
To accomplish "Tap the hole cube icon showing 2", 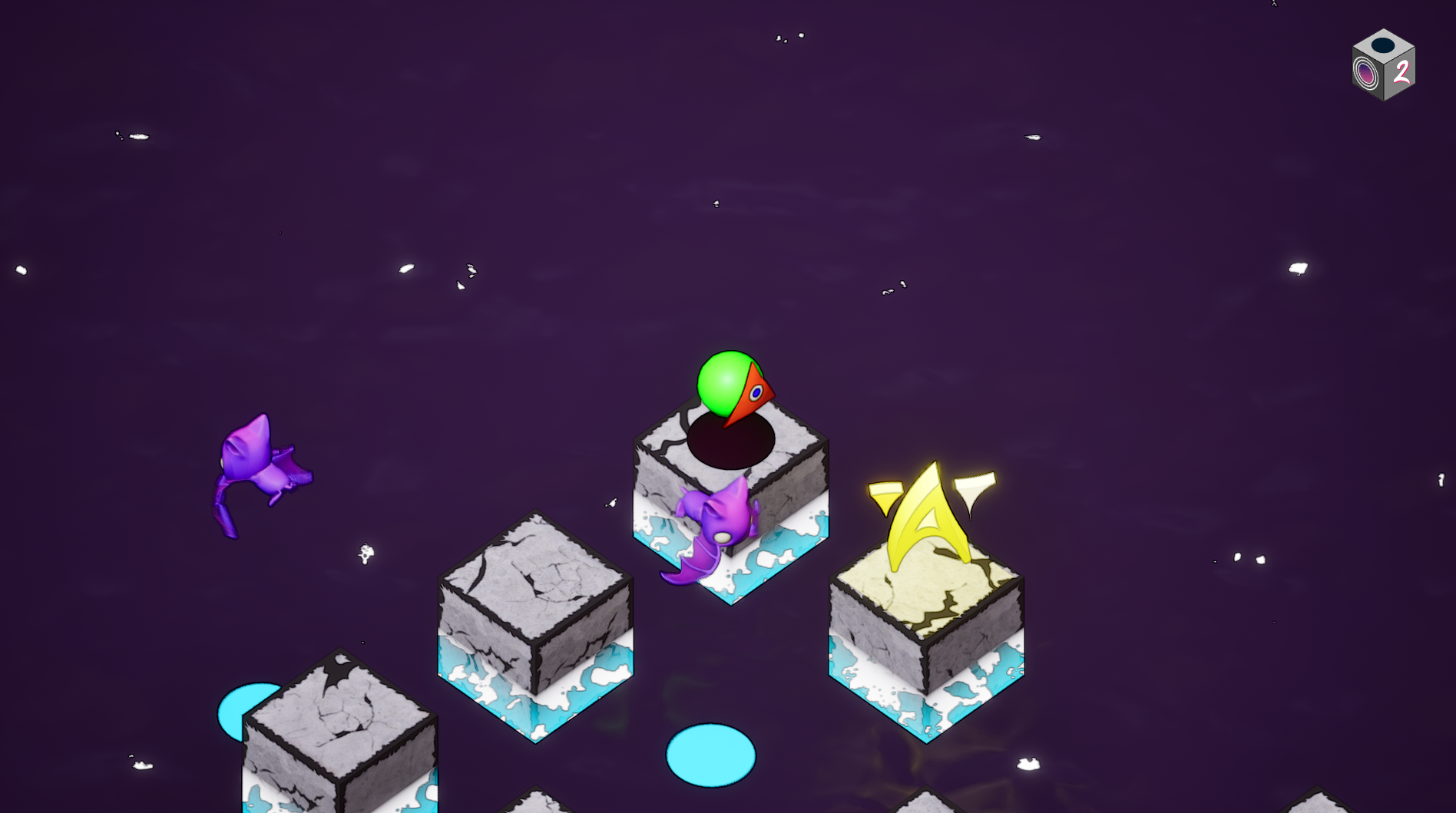I will (1383, 65).
